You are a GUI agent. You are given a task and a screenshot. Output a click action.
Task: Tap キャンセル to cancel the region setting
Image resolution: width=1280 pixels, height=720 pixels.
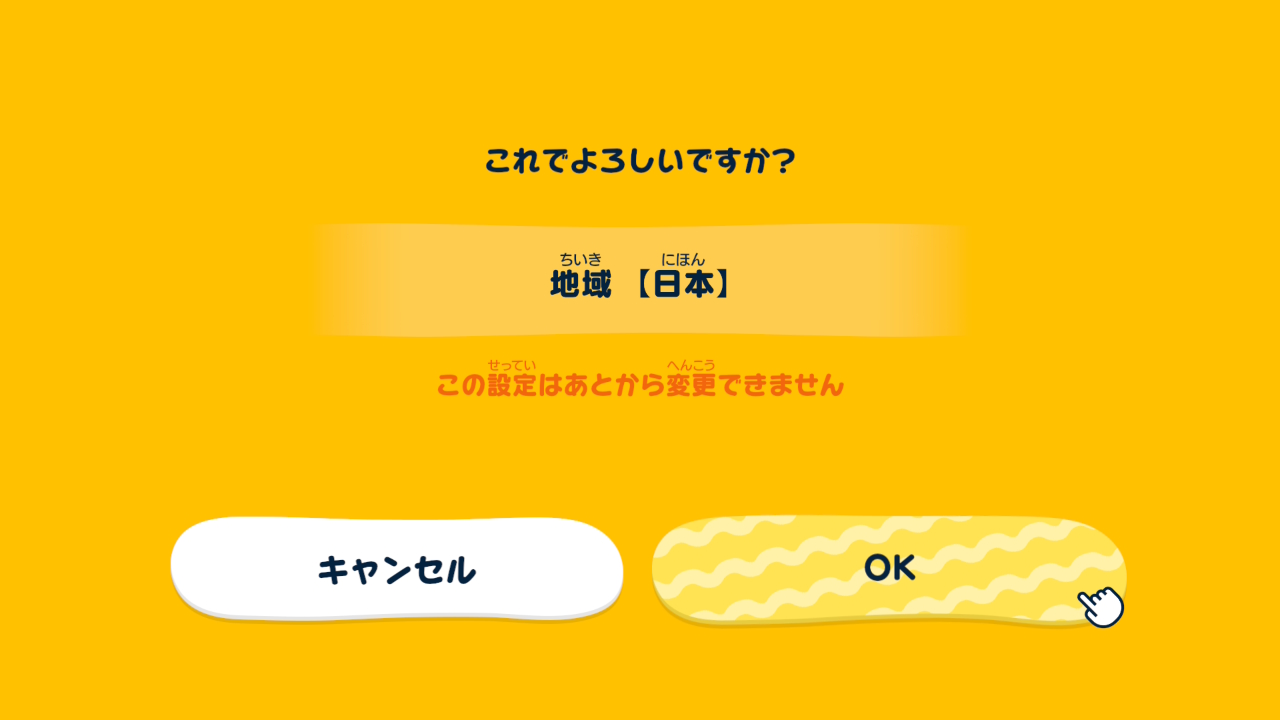[x=397, y=569]
